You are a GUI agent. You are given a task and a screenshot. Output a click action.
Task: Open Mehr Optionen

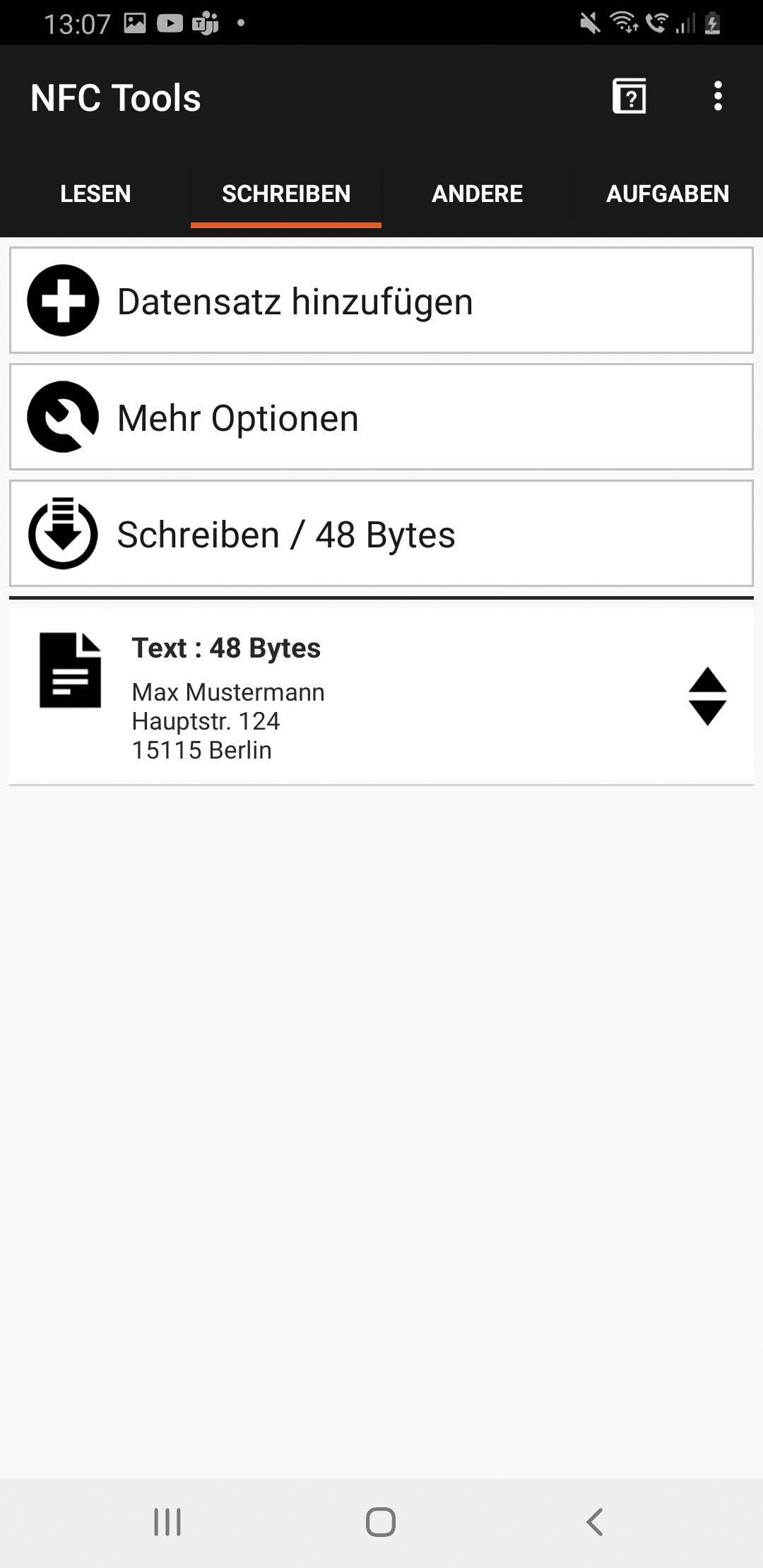381,417
